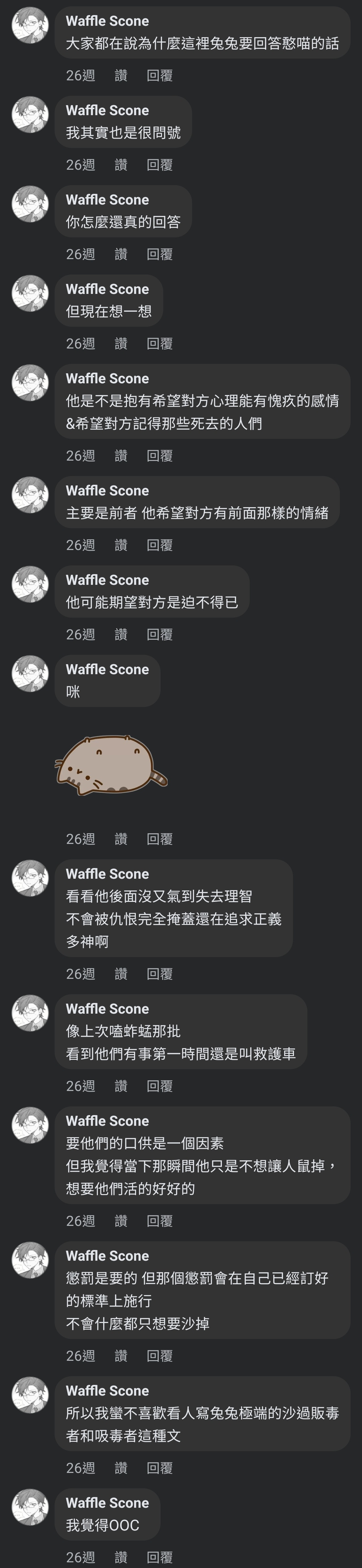
Task: Like the comment '但現在想一想'
Action: click(x=121, y=344)
